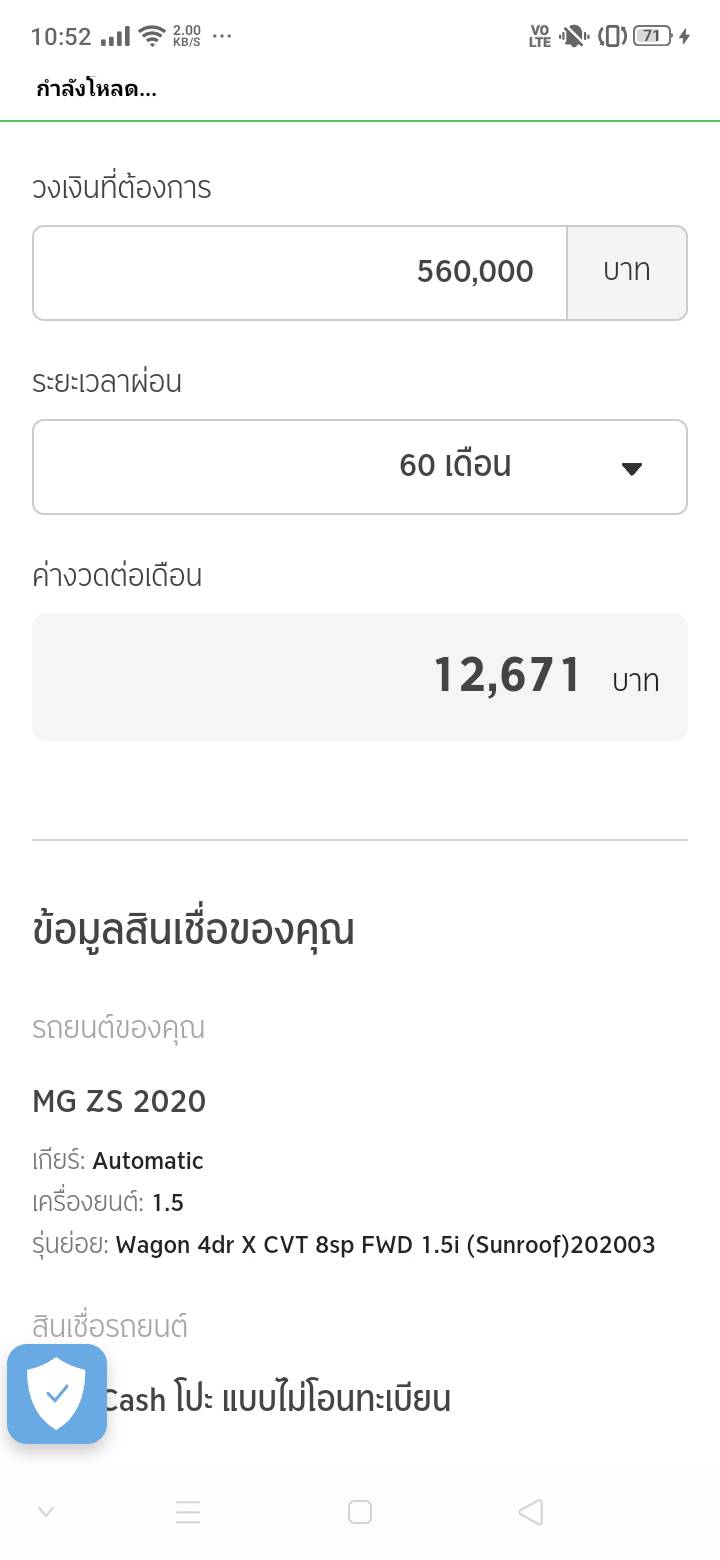720x1560 pixels.
Task: Open the 60 เดือน installment period dropdown
Action: (x=360, y=466)
